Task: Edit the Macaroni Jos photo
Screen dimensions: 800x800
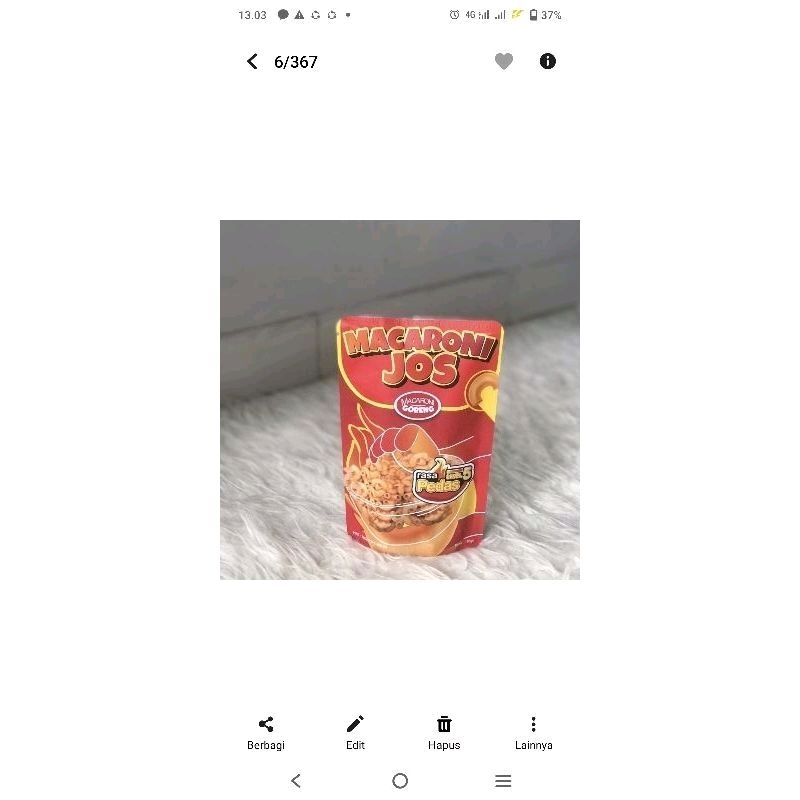Action: (x=355, y=731)
